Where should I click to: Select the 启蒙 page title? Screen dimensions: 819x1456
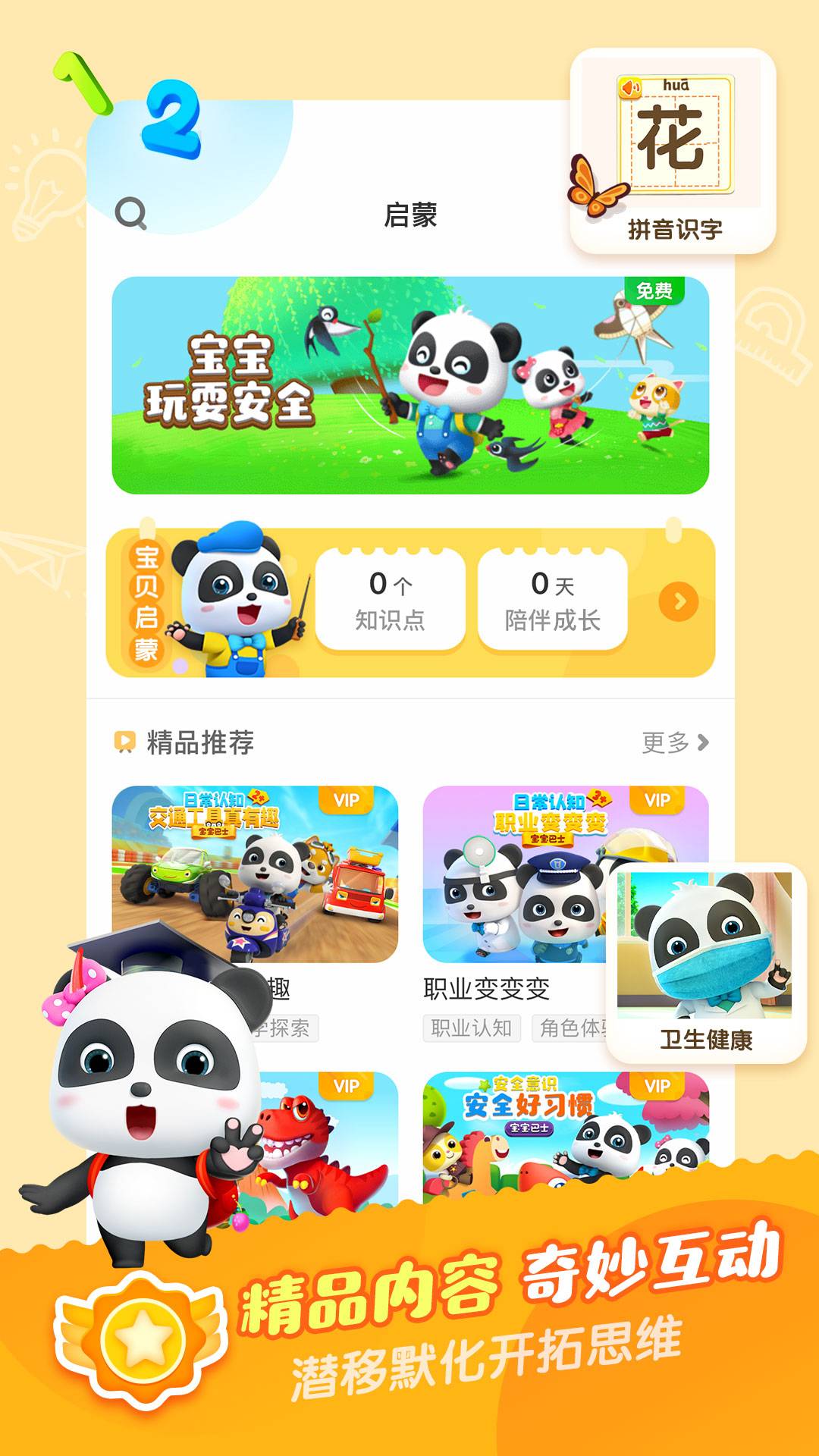tap(409, 215)
